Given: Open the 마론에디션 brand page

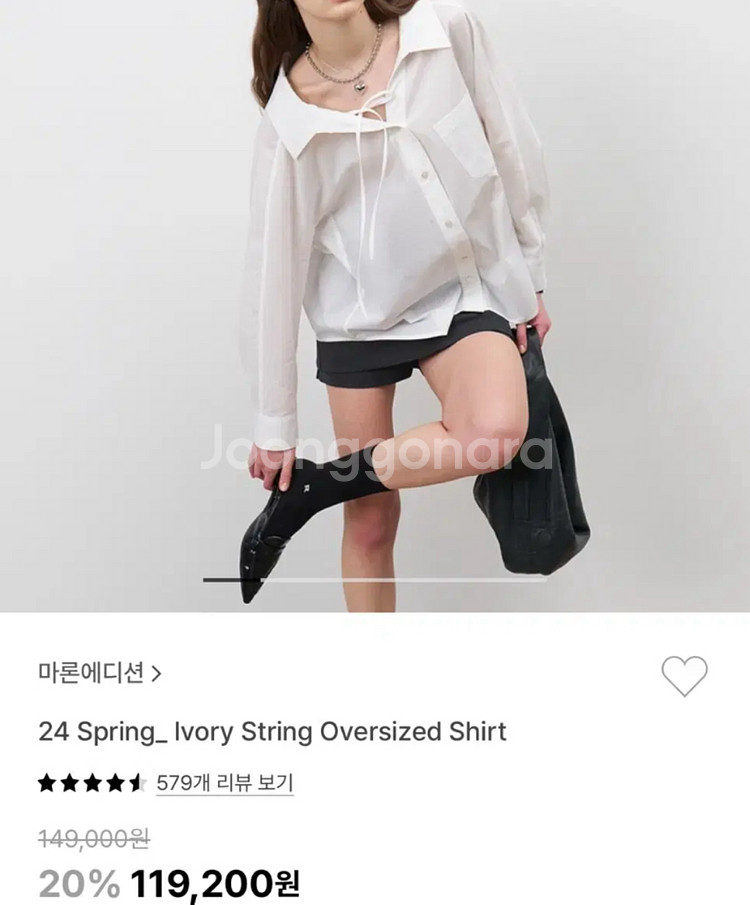Looking at the screenshot, I should click(x=99, y=673).
